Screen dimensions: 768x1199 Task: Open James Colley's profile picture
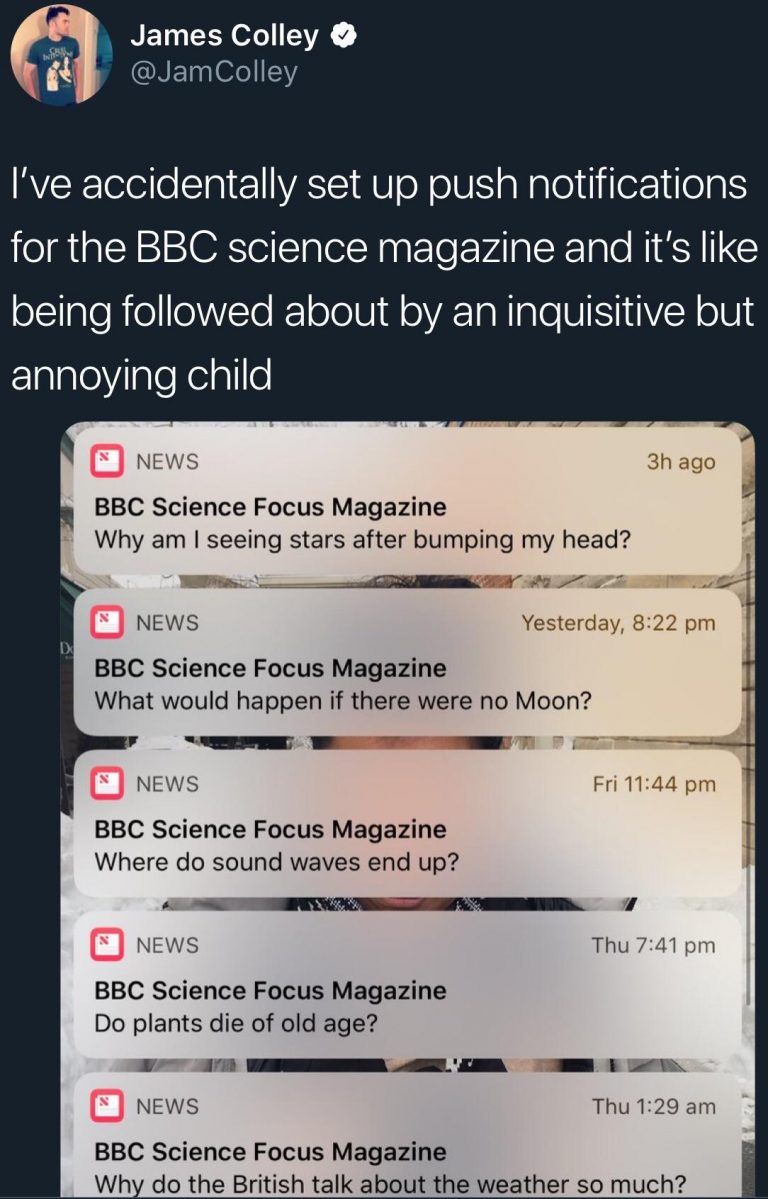[x=61, y=56]
